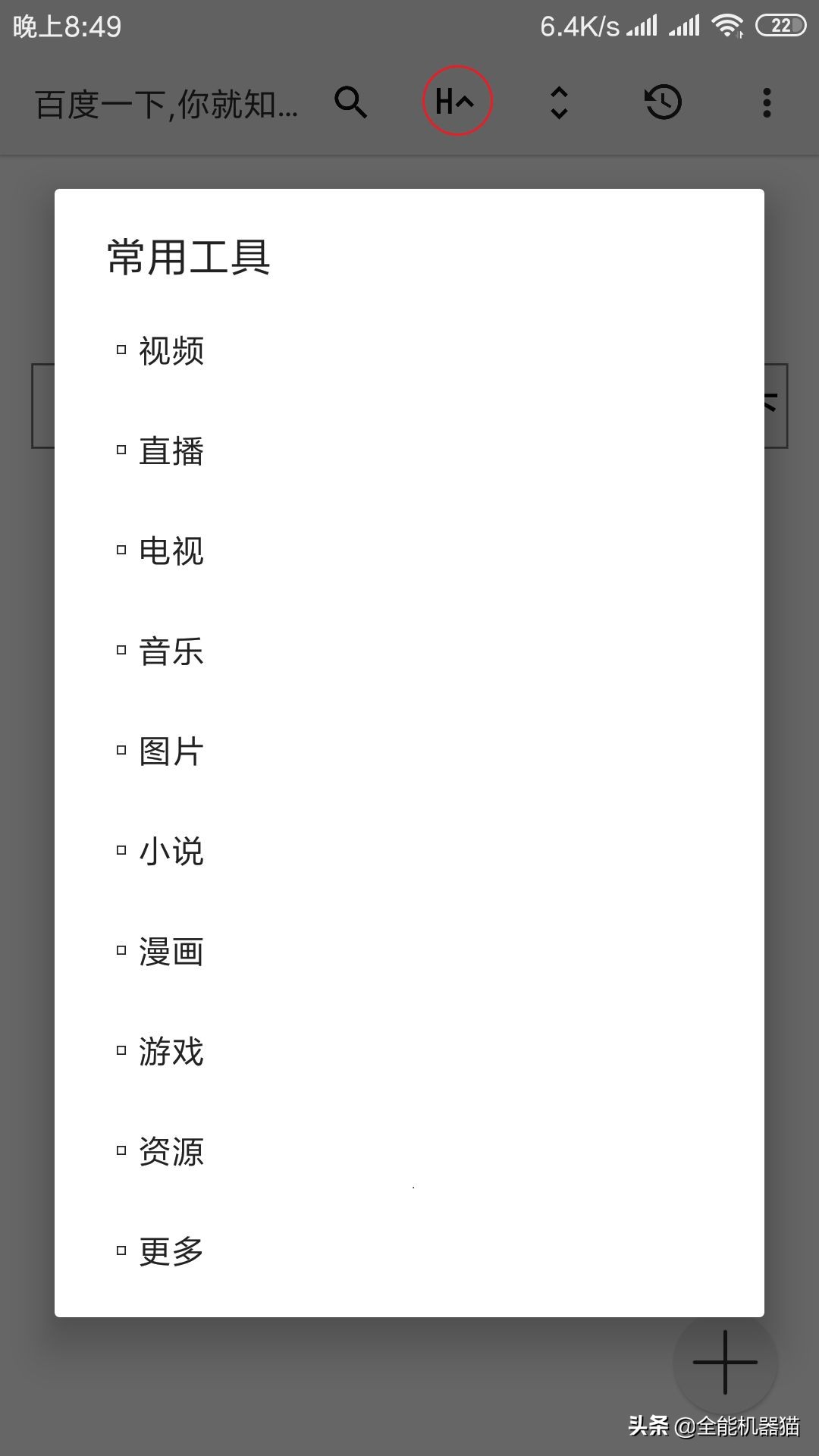Open browsing history via the clock icon
819x1456 pixels.
tap(662, 101)
